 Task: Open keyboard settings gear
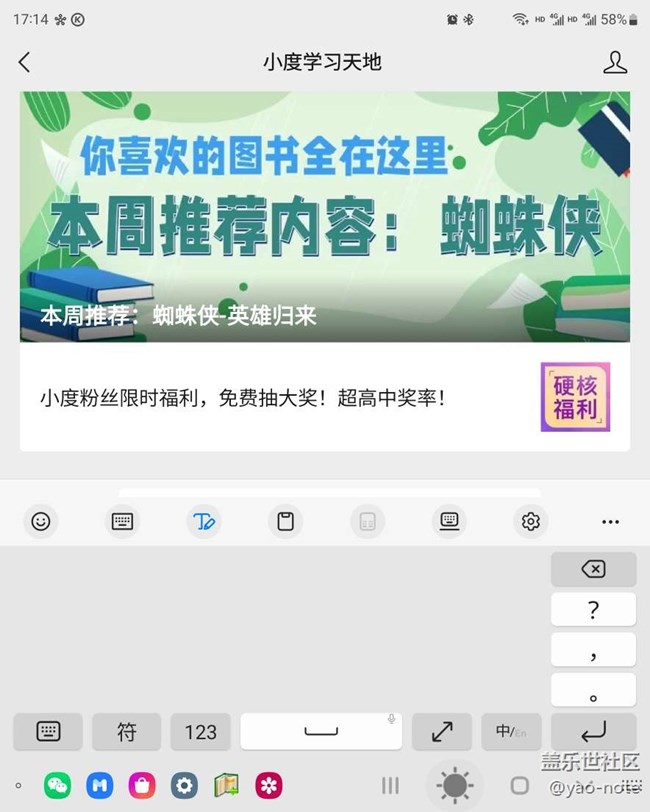pos(530,521)
